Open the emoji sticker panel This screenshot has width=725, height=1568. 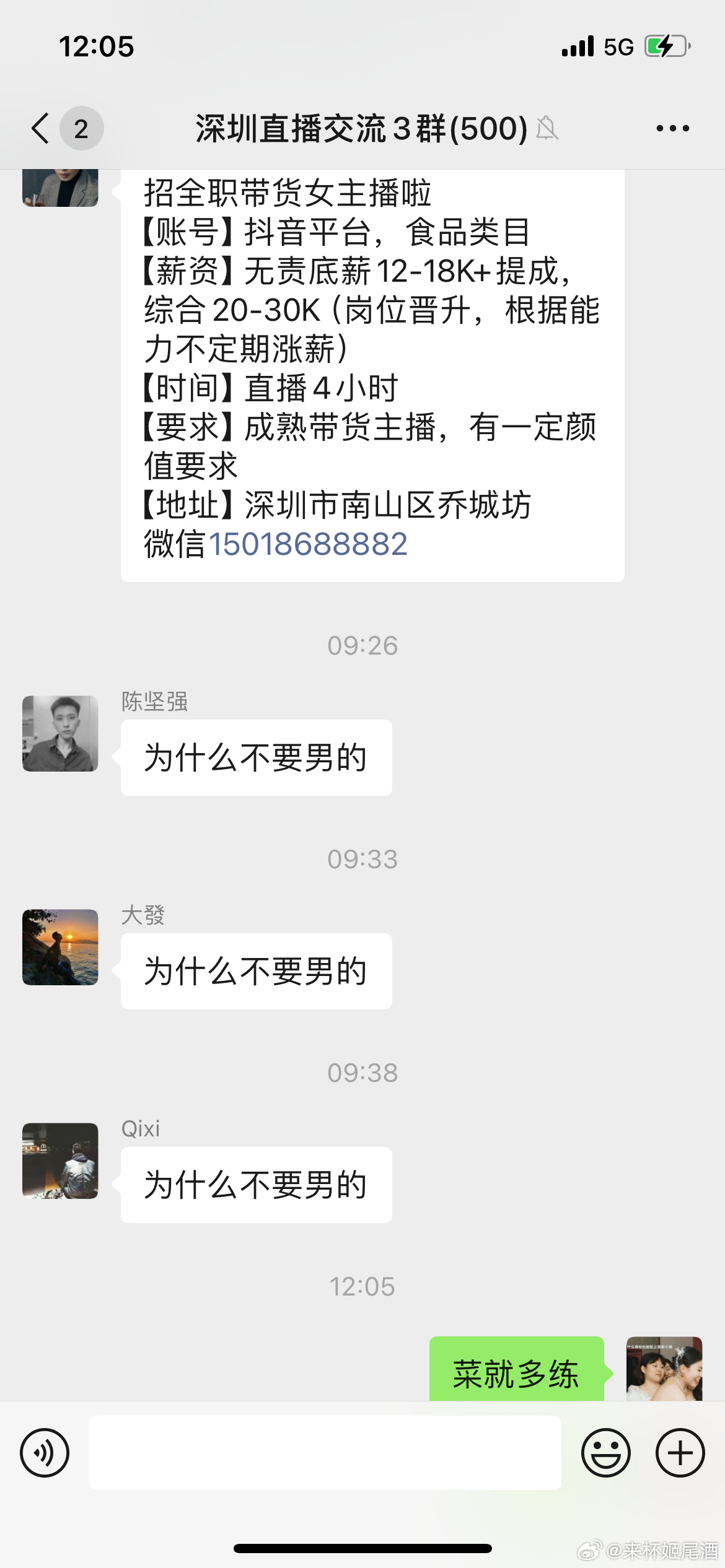(605, 1453)
